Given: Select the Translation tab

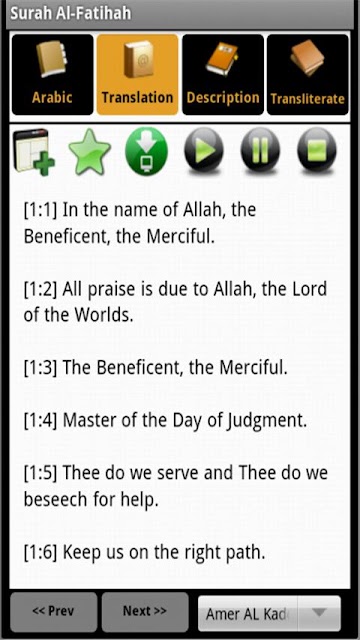Looking at the screenshot, I should tap(138, 75).
